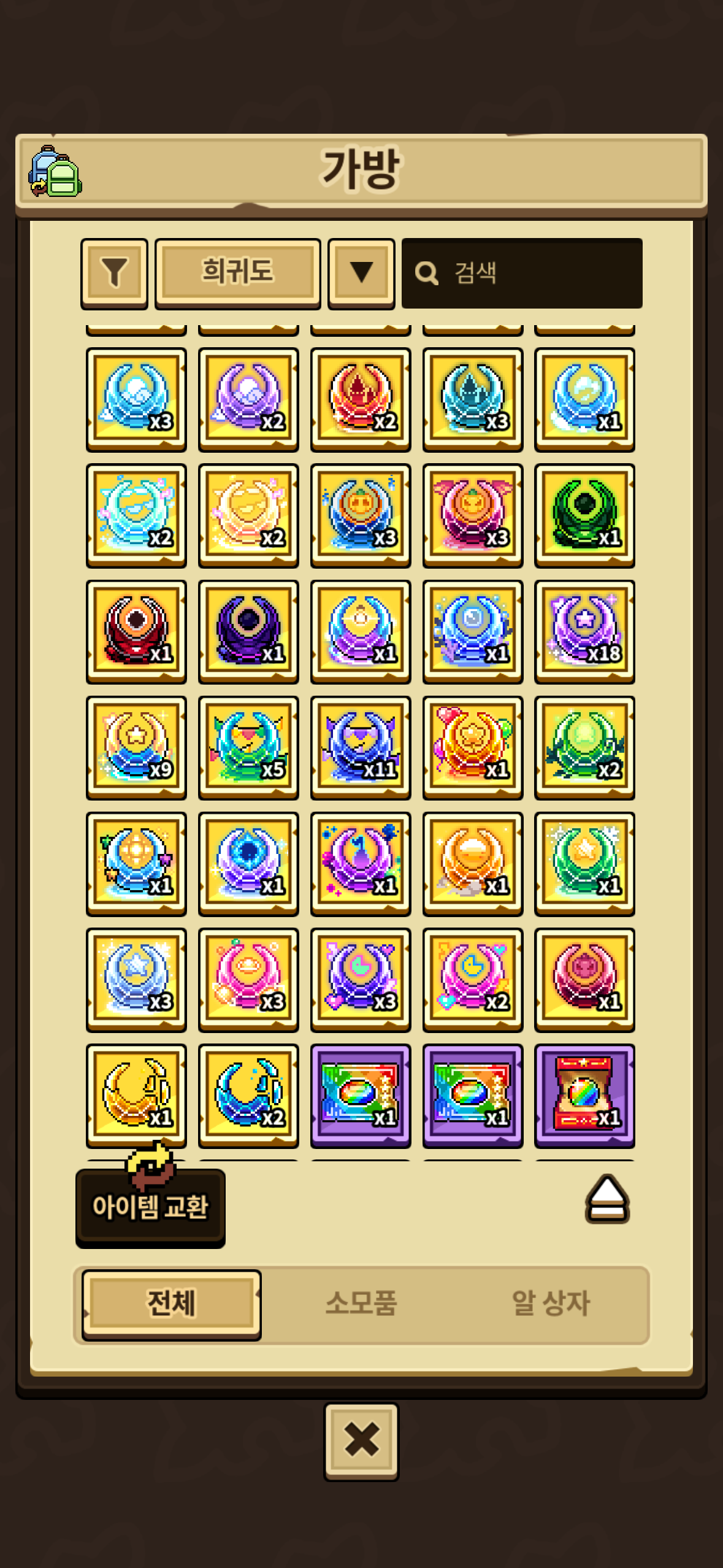Select the purple star ring with x18
723x1568 pixels.
point(584,631)
